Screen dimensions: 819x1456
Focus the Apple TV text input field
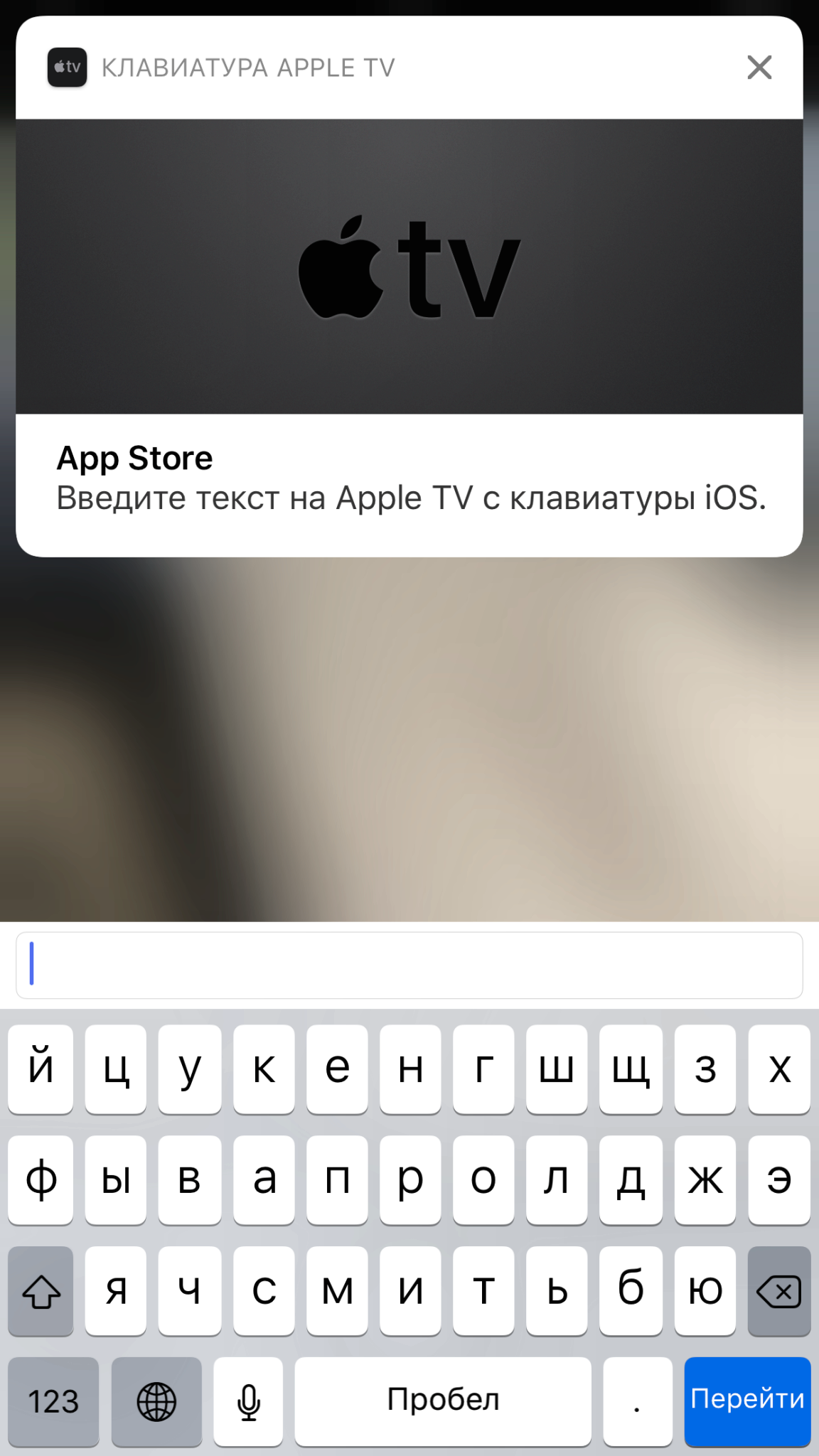pyautogui.click(x=409, y=965)
